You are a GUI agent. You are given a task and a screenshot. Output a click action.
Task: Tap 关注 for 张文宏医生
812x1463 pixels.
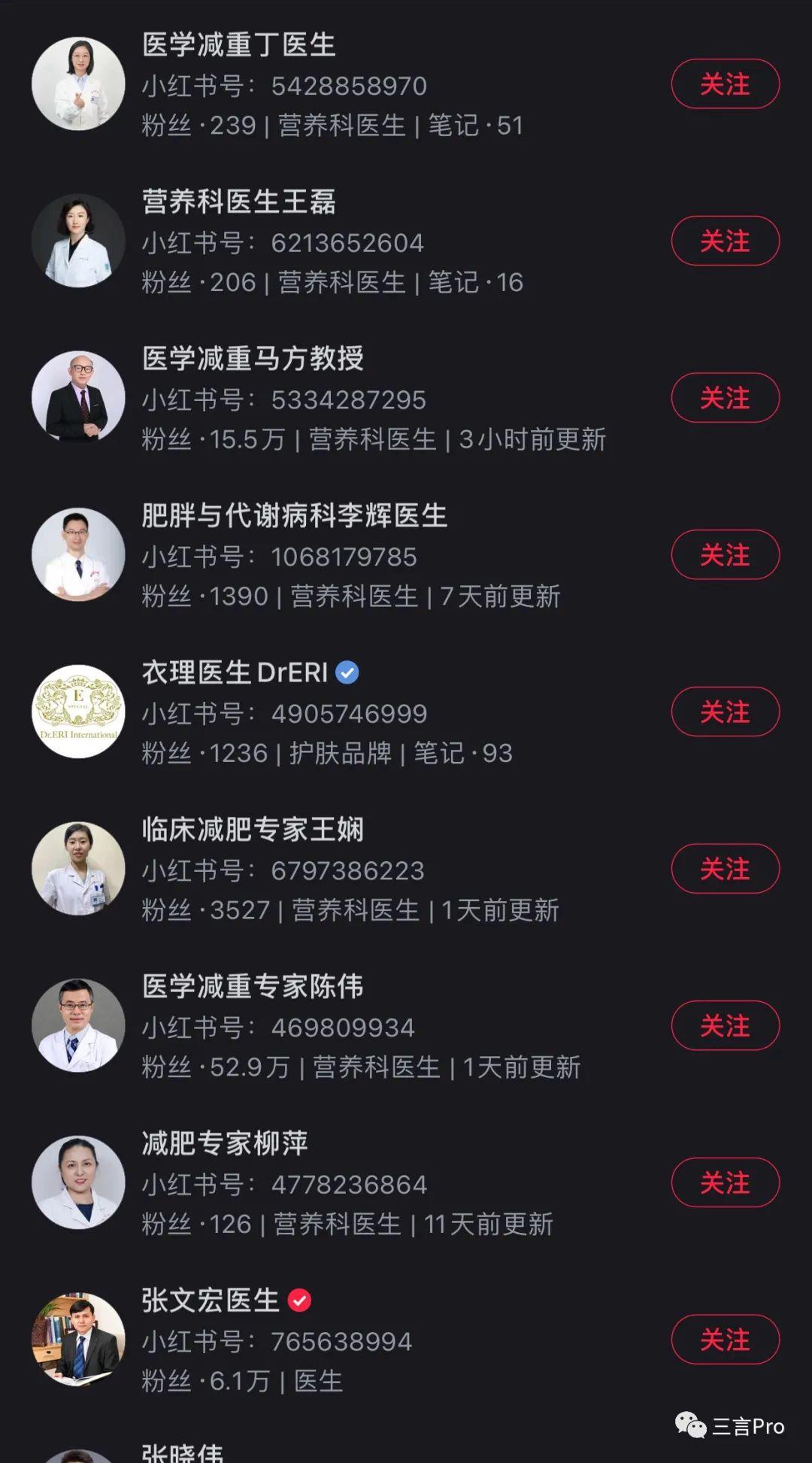[x=725, y=1340]
